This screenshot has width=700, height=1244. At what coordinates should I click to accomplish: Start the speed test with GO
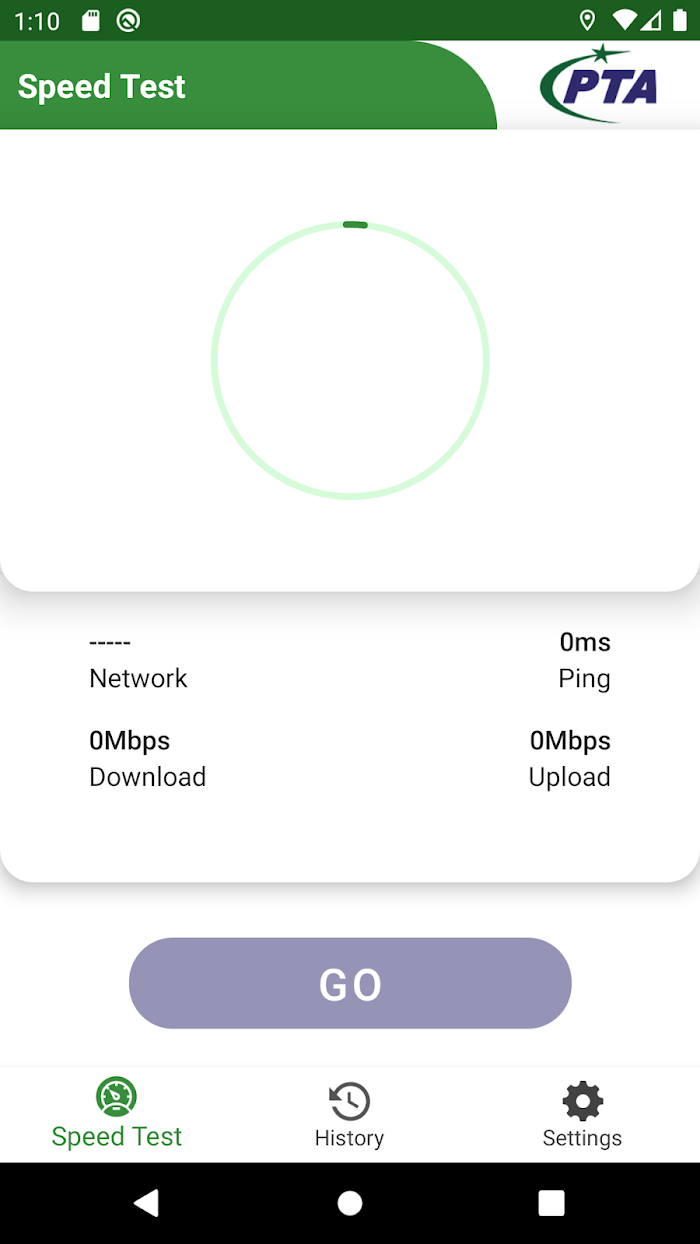(350, 983)
